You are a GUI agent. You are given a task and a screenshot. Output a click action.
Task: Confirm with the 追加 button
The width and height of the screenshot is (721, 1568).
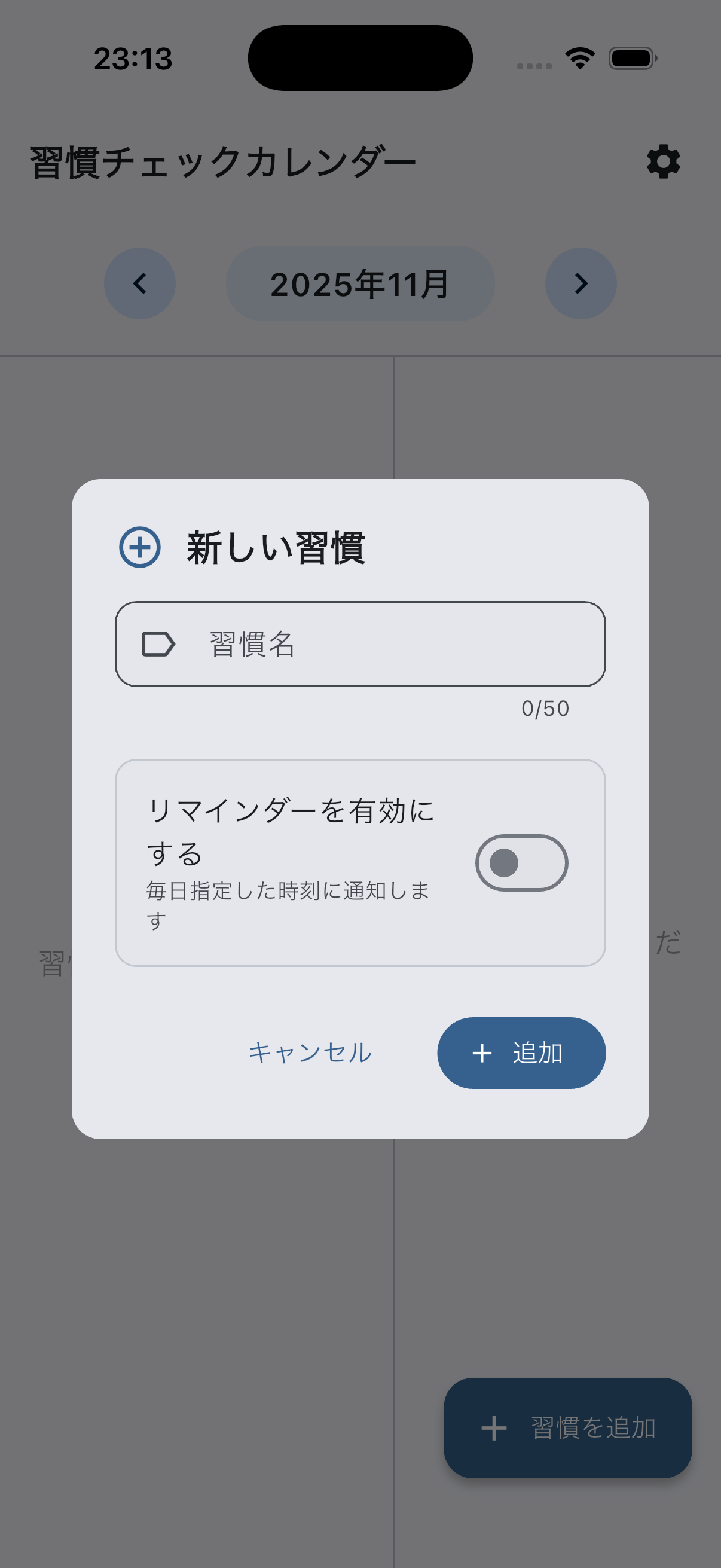pyautogui.click(x=521, y=1053)
